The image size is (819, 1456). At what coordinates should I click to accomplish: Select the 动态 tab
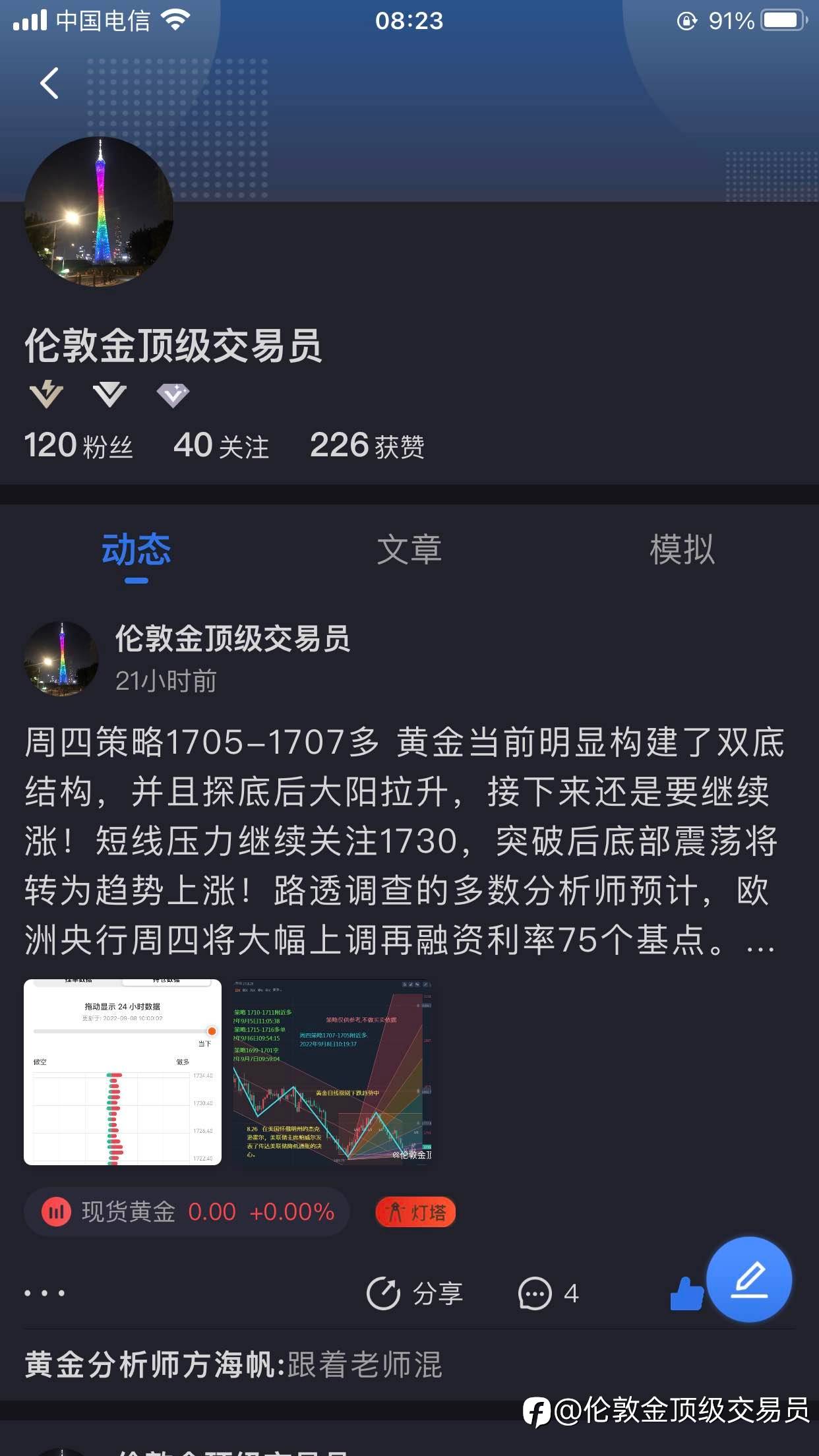(x=136, y=550)
